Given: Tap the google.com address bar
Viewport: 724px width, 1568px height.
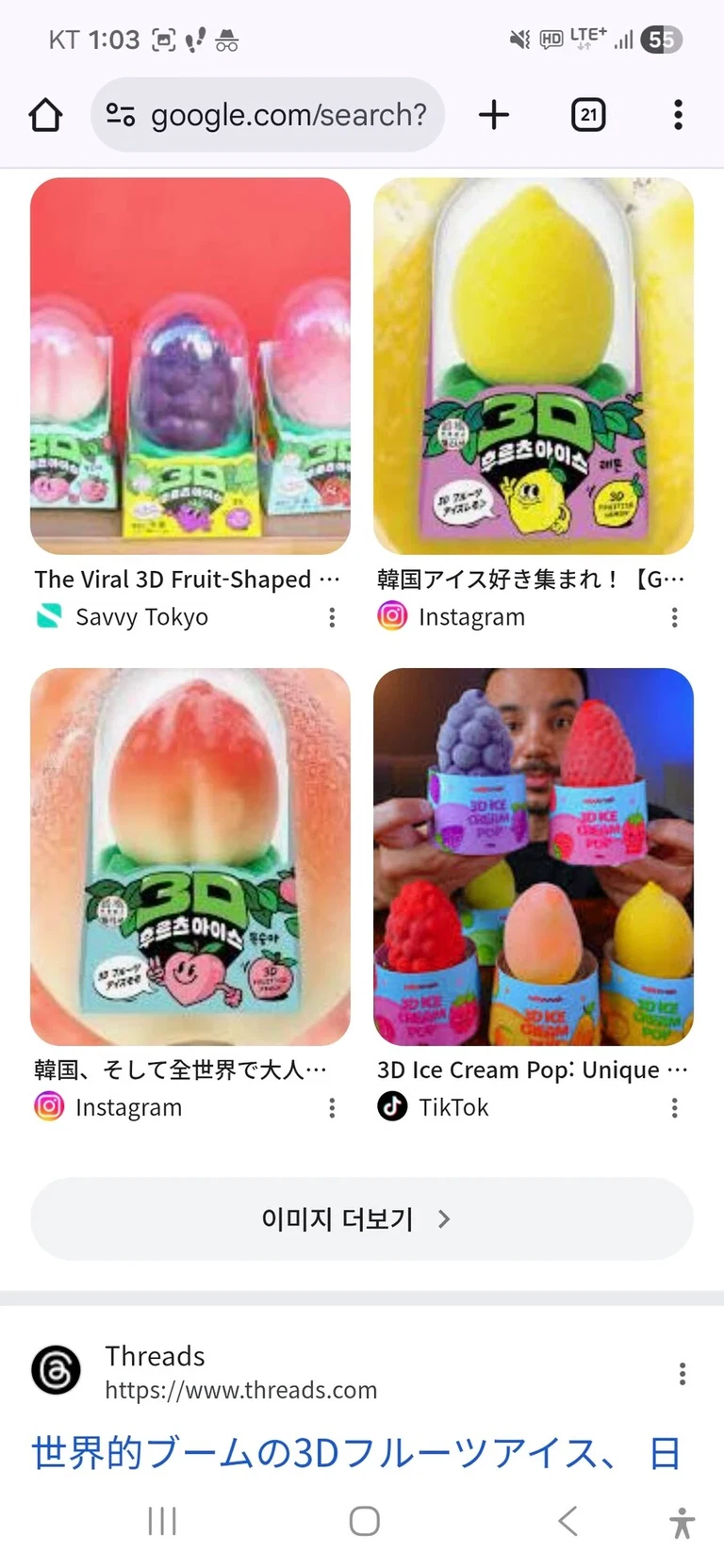Looking at the screenshot, I should [269, 115].
